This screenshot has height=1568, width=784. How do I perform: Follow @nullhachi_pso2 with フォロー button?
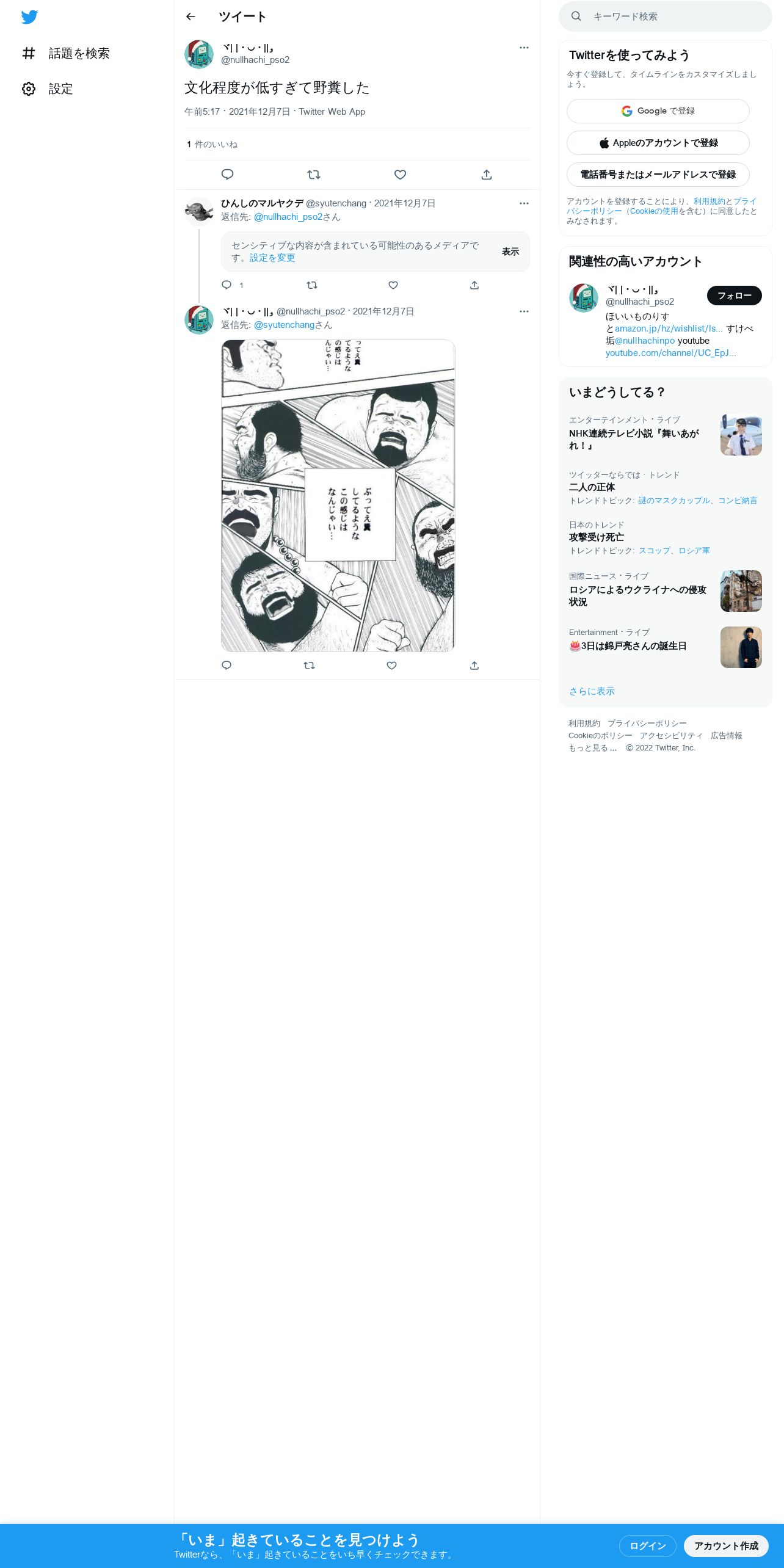pos(735,296)
